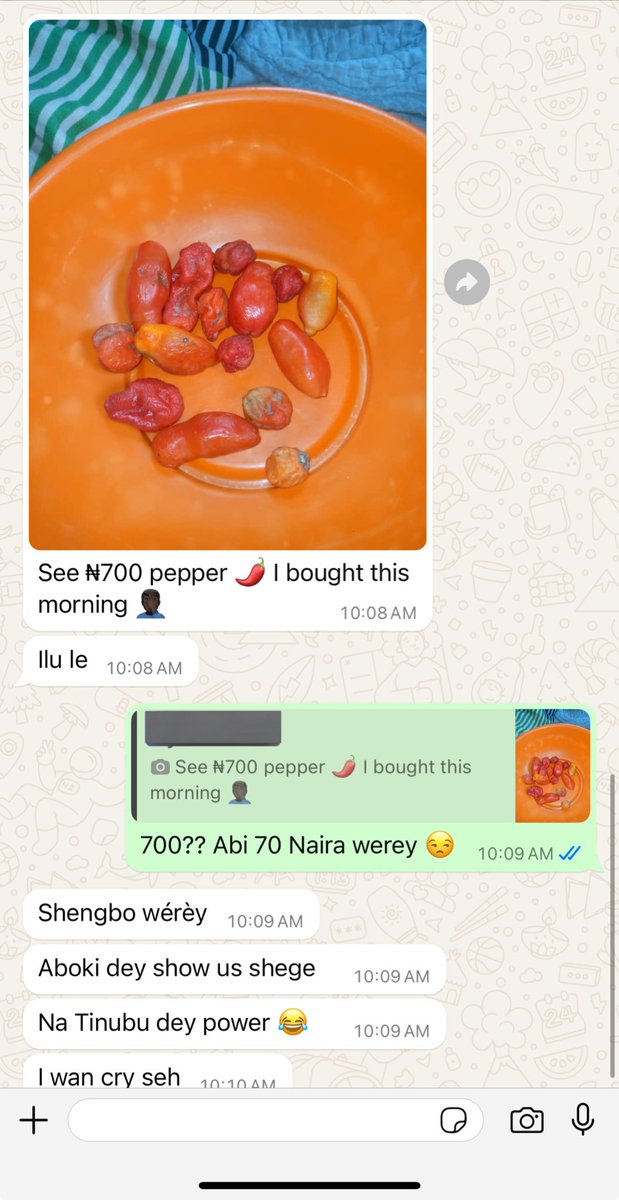Open the plus attachment menu
This screenshot has width=619, height=1200.
point(34,1120)
